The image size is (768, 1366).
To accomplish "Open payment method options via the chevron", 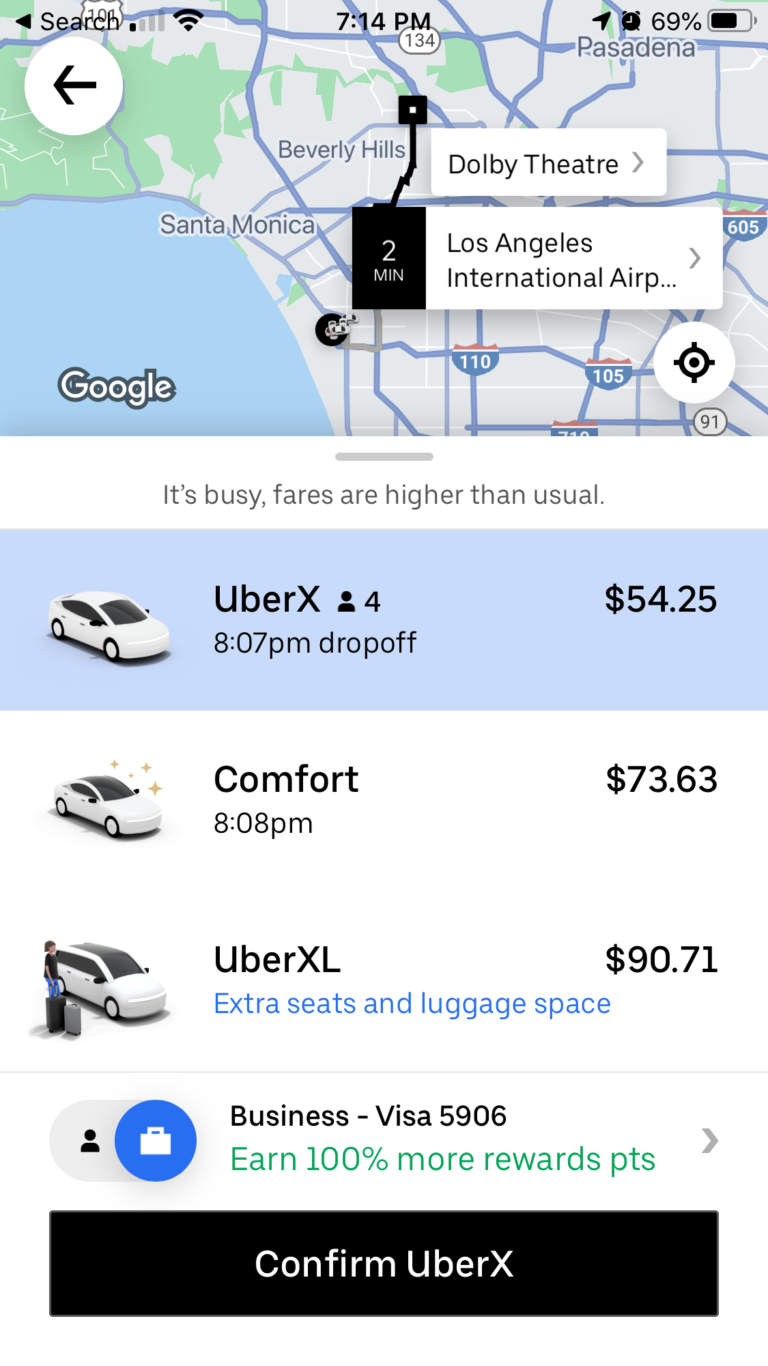I will tap(709, 1140).
